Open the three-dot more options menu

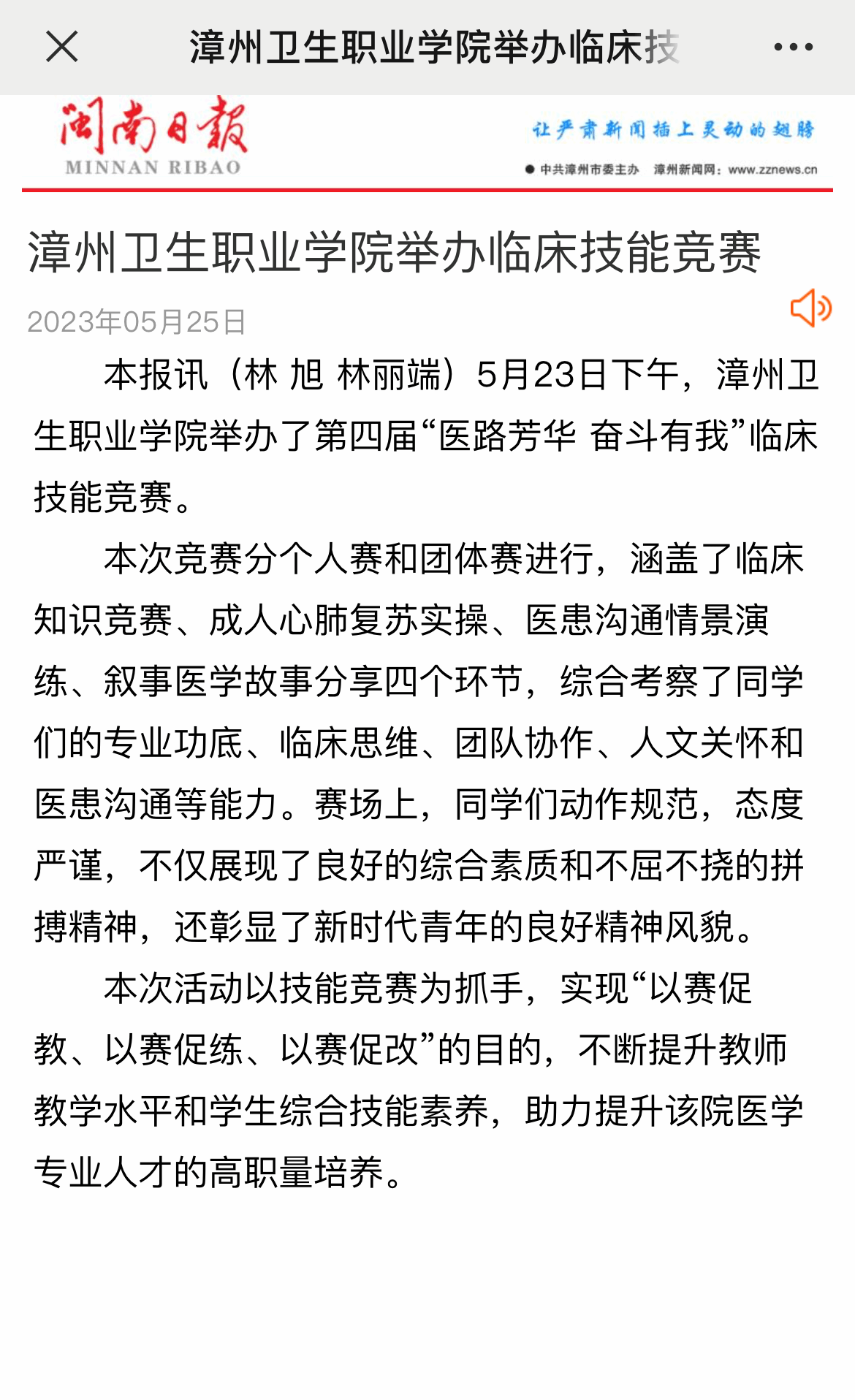tap(793, 47)
